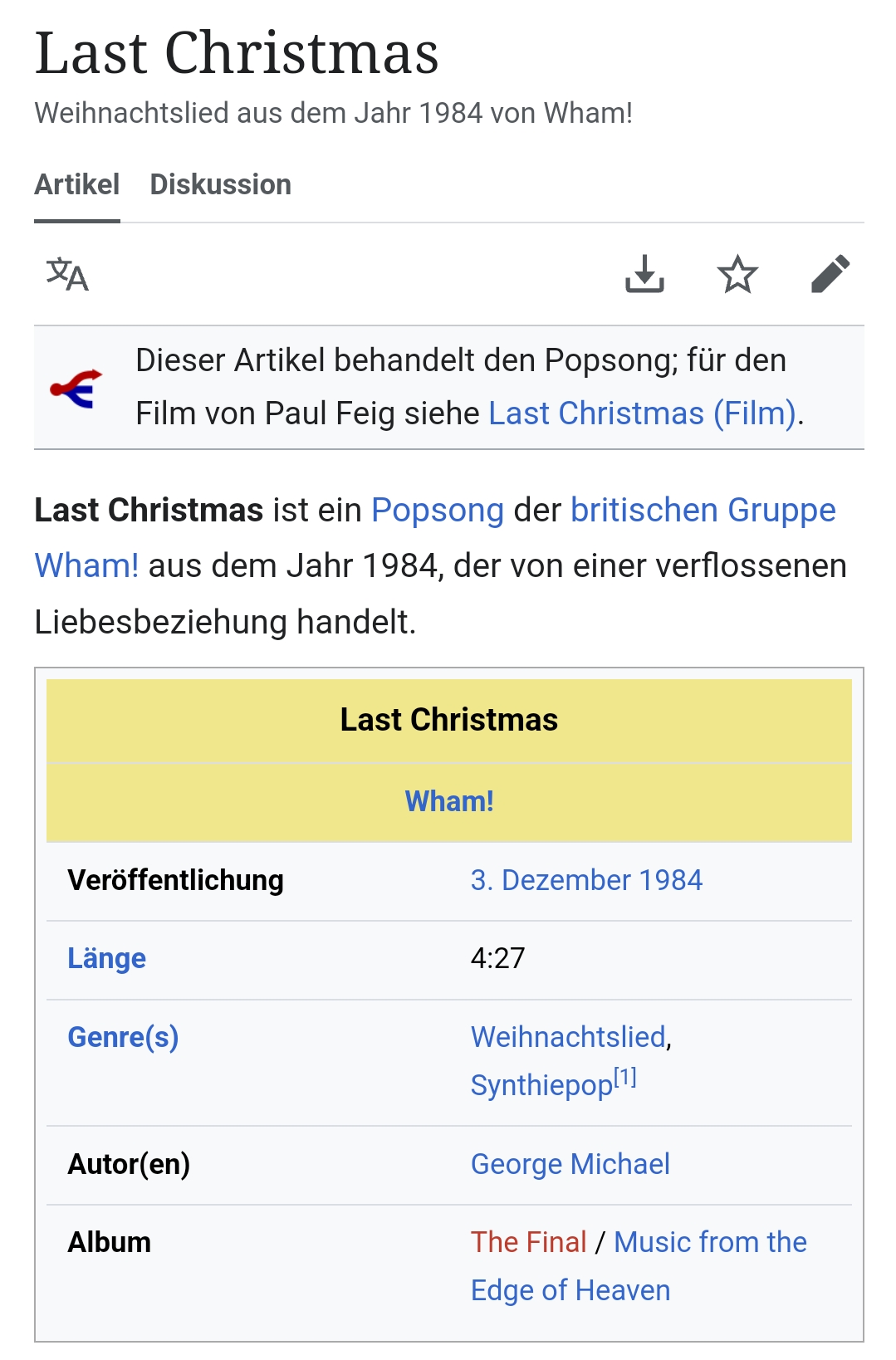Open the Genre(s) link
This screenshot has width=896, height=1360.
(123, 1037)
